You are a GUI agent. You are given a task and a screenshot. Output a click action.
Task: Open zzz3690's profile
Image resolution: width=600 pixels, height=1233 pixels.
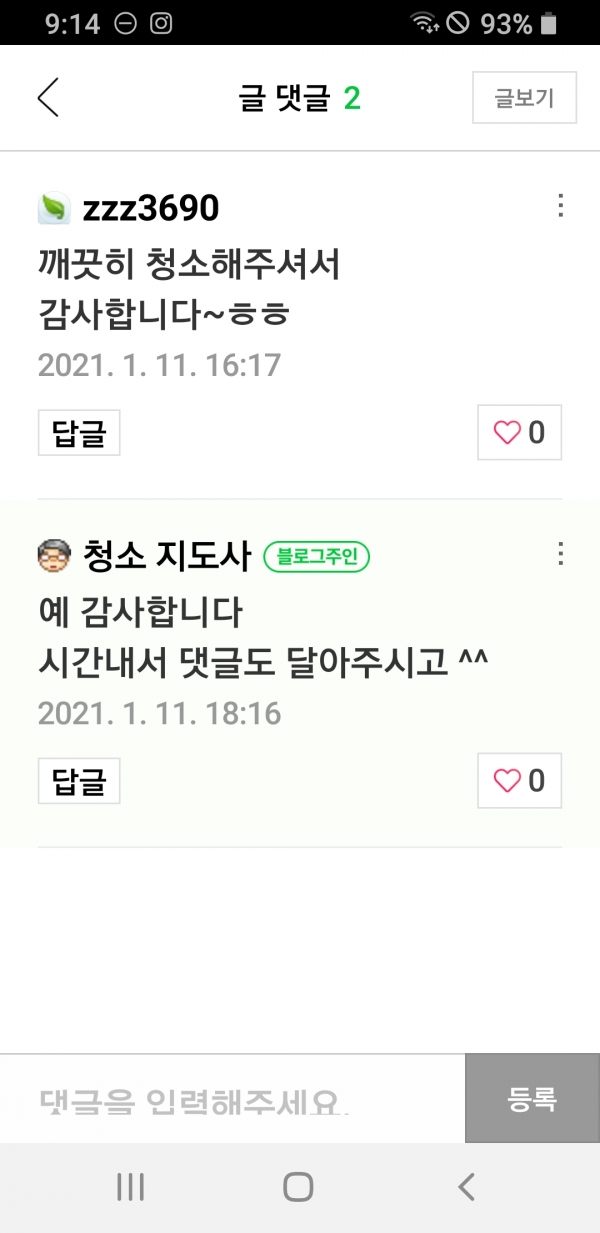pyautogui.click(x=150, y=208)
